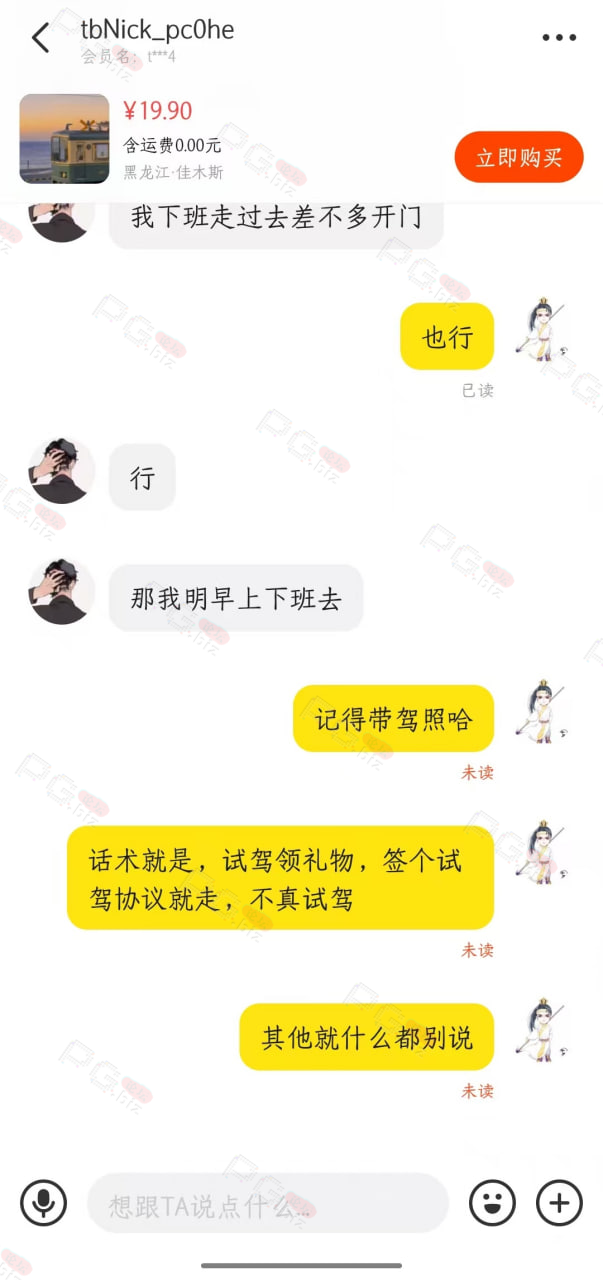Open my avatar next to 也行
This screenshot has width=603, height=1280.
coord(542,329)
